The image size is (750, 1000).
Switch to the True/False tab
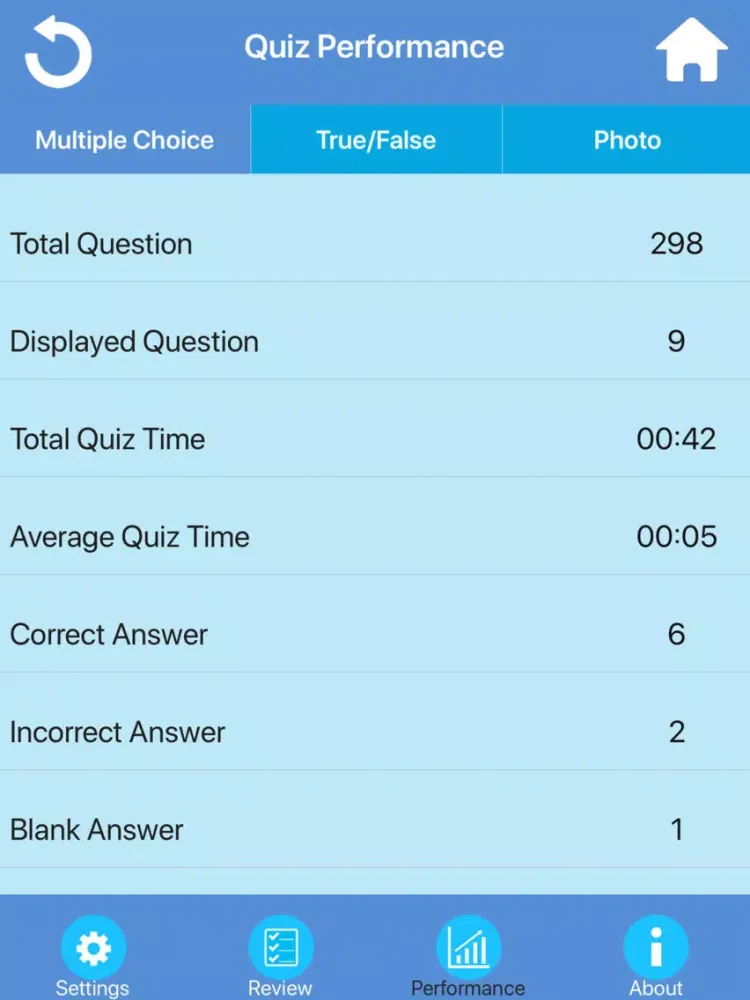(x=376, y=140)
